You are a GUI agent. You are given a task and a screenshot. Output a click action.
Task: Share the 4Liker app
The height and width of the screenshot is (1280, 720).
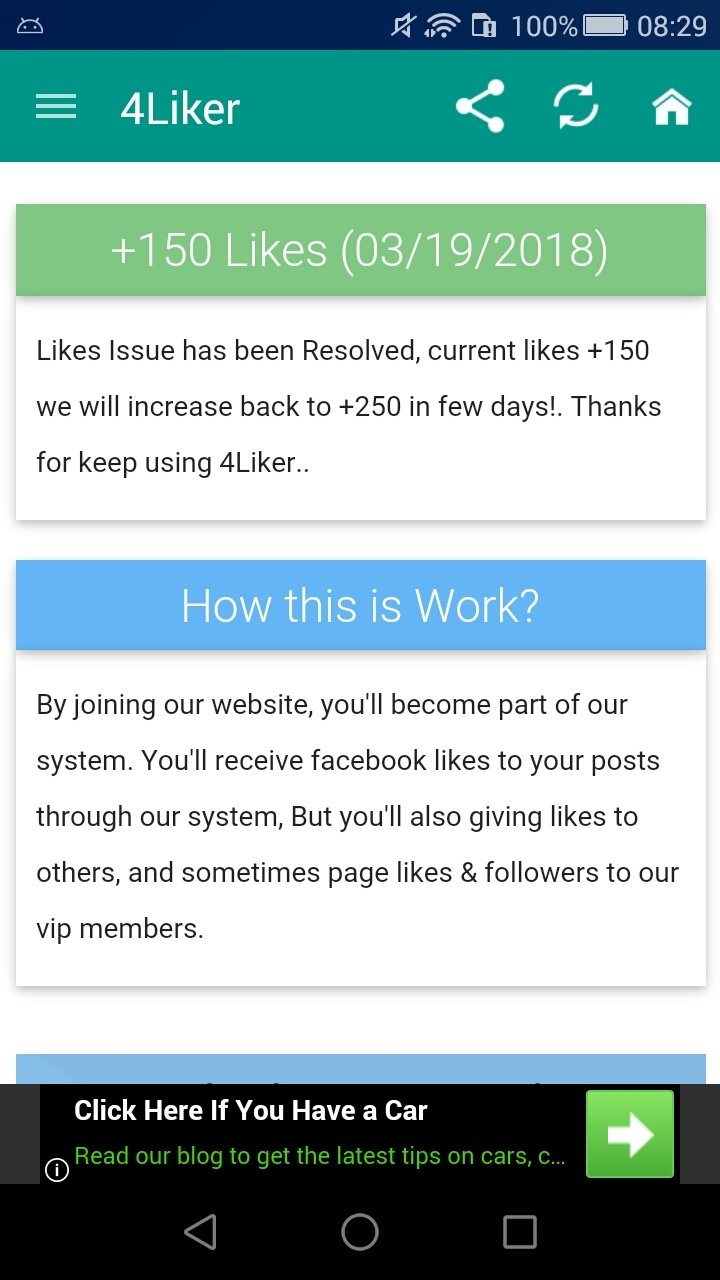(x=480, y=106)
